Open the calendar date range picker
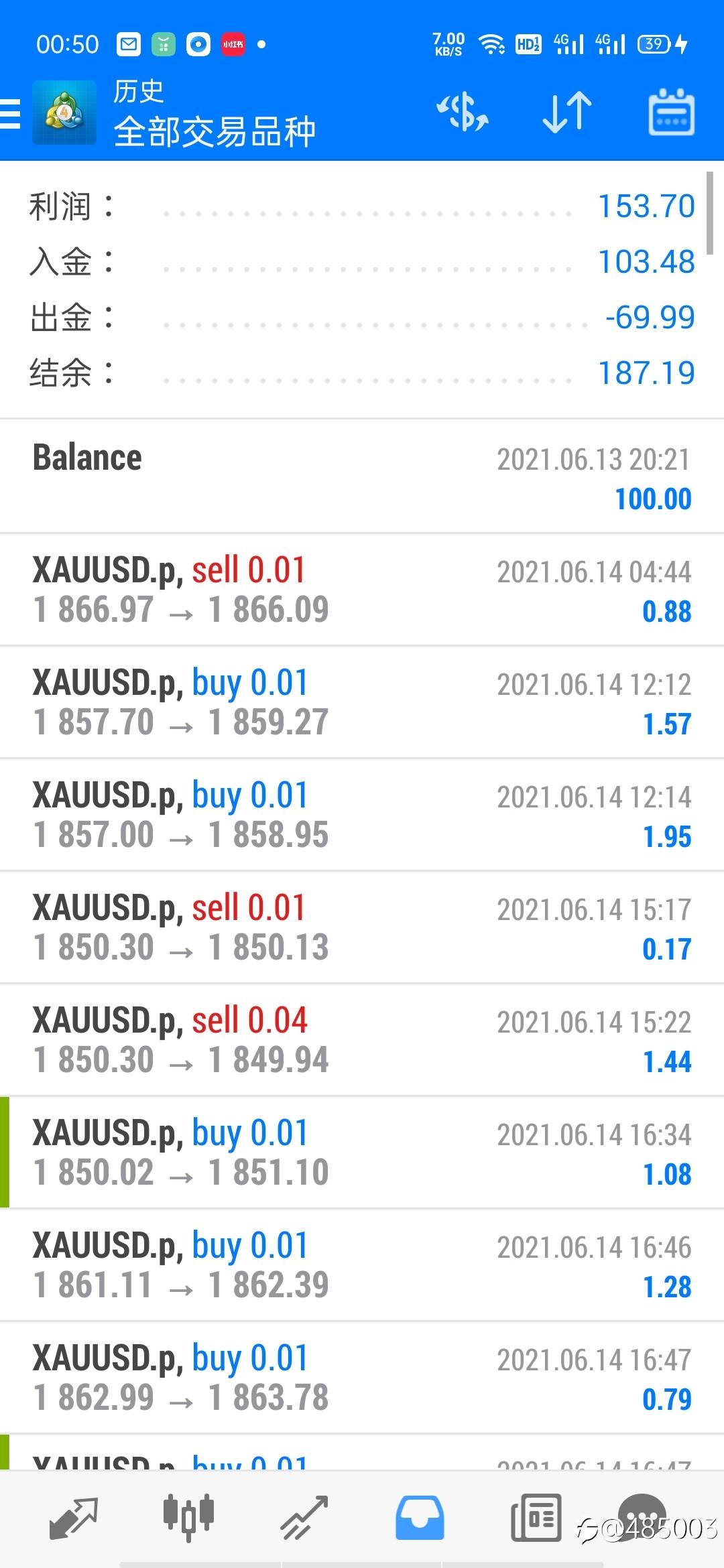This screenshot has width=724, height=1568. (671, 113)
